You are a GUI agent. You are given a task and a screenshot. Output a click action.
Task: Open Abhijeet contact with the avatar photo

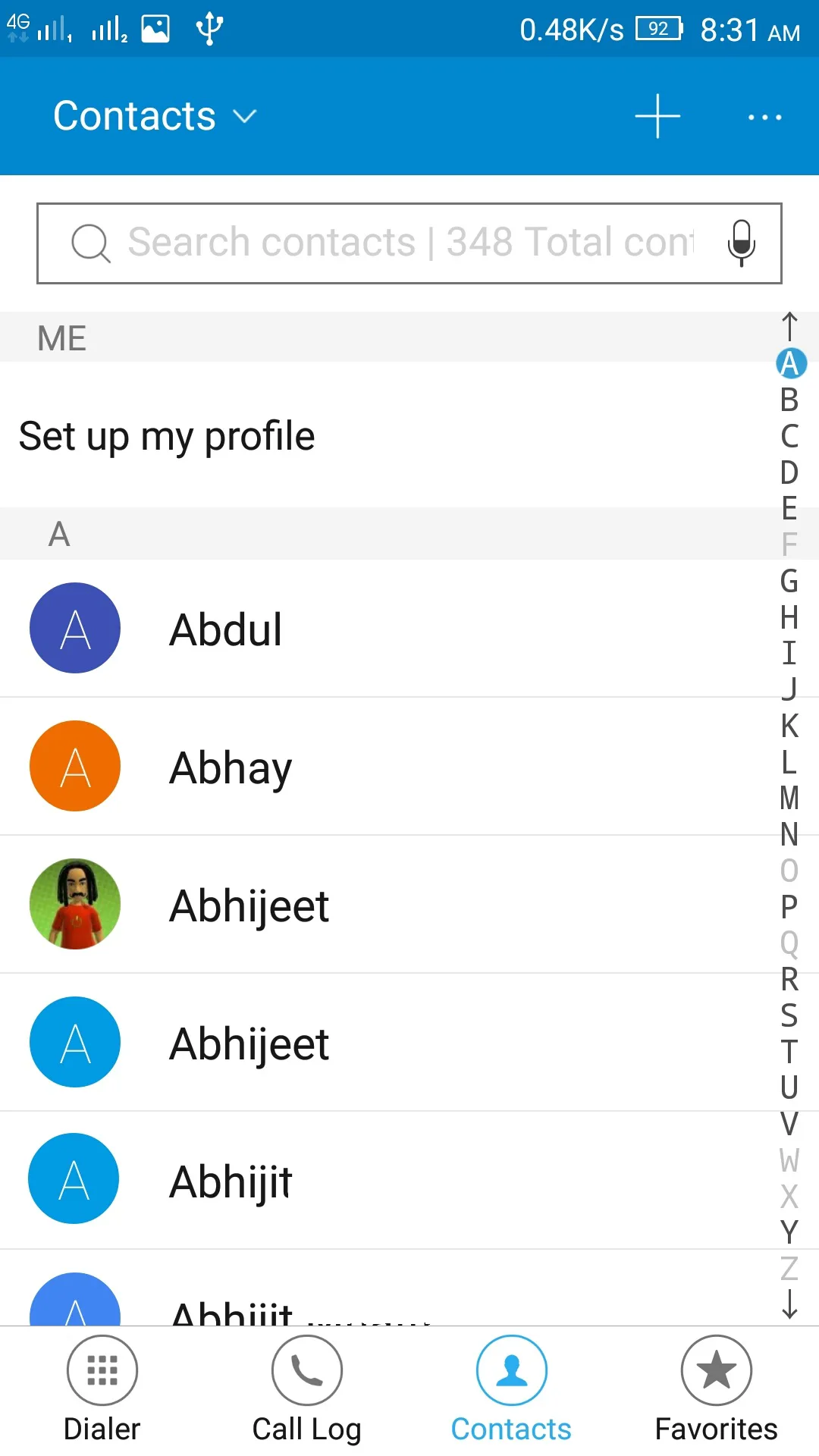point(249,905)
